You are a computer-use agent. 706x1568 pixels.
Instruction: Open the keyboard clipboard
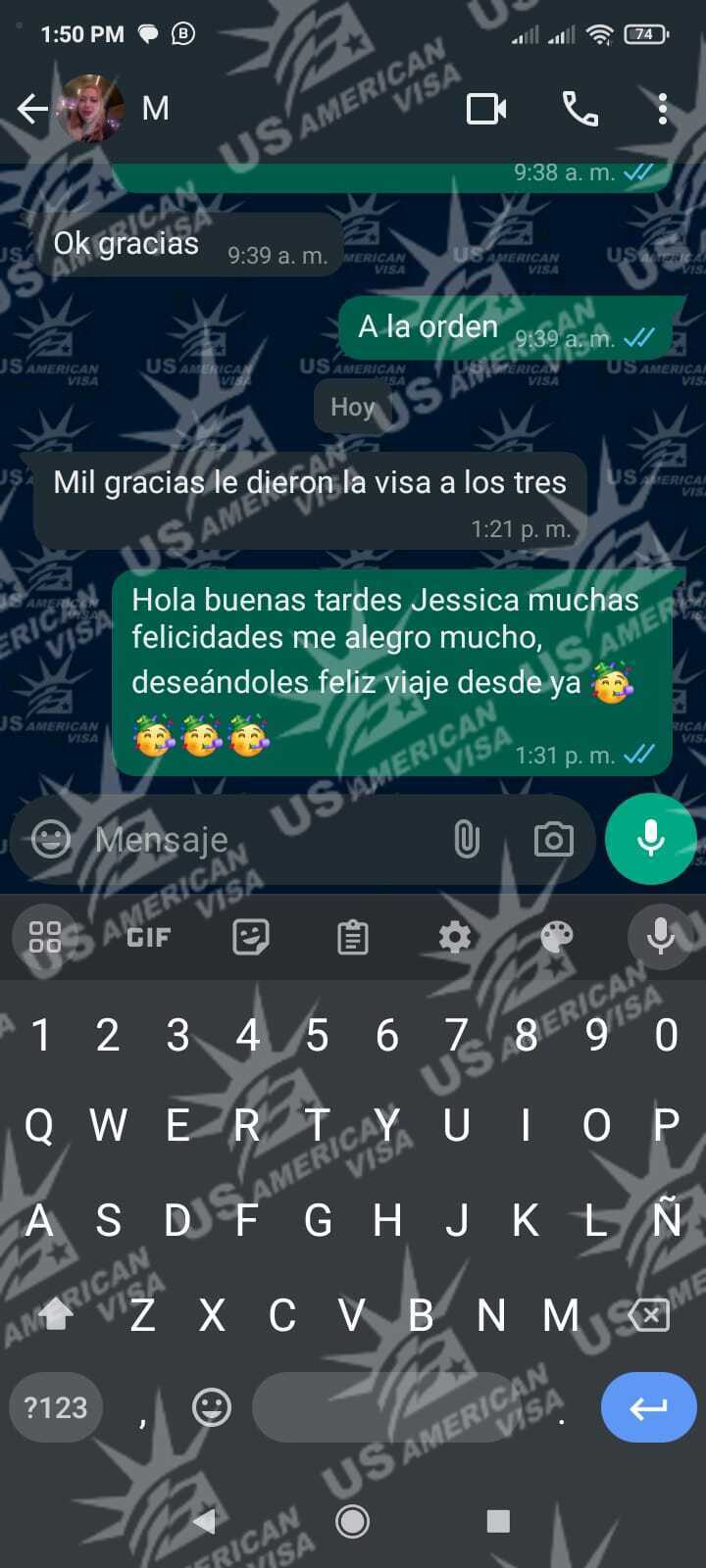click(353, 937)
